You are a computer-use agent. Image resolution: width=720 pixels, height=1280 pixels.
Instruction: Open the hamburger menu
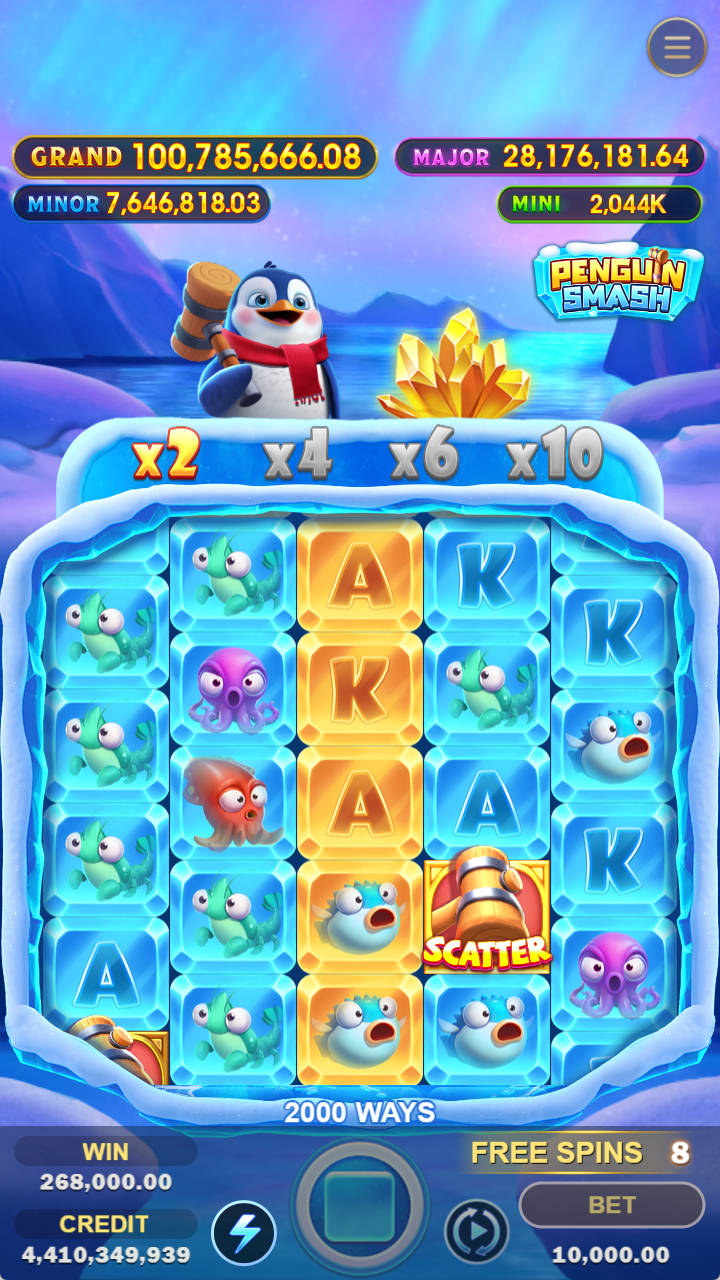point(677,47)
